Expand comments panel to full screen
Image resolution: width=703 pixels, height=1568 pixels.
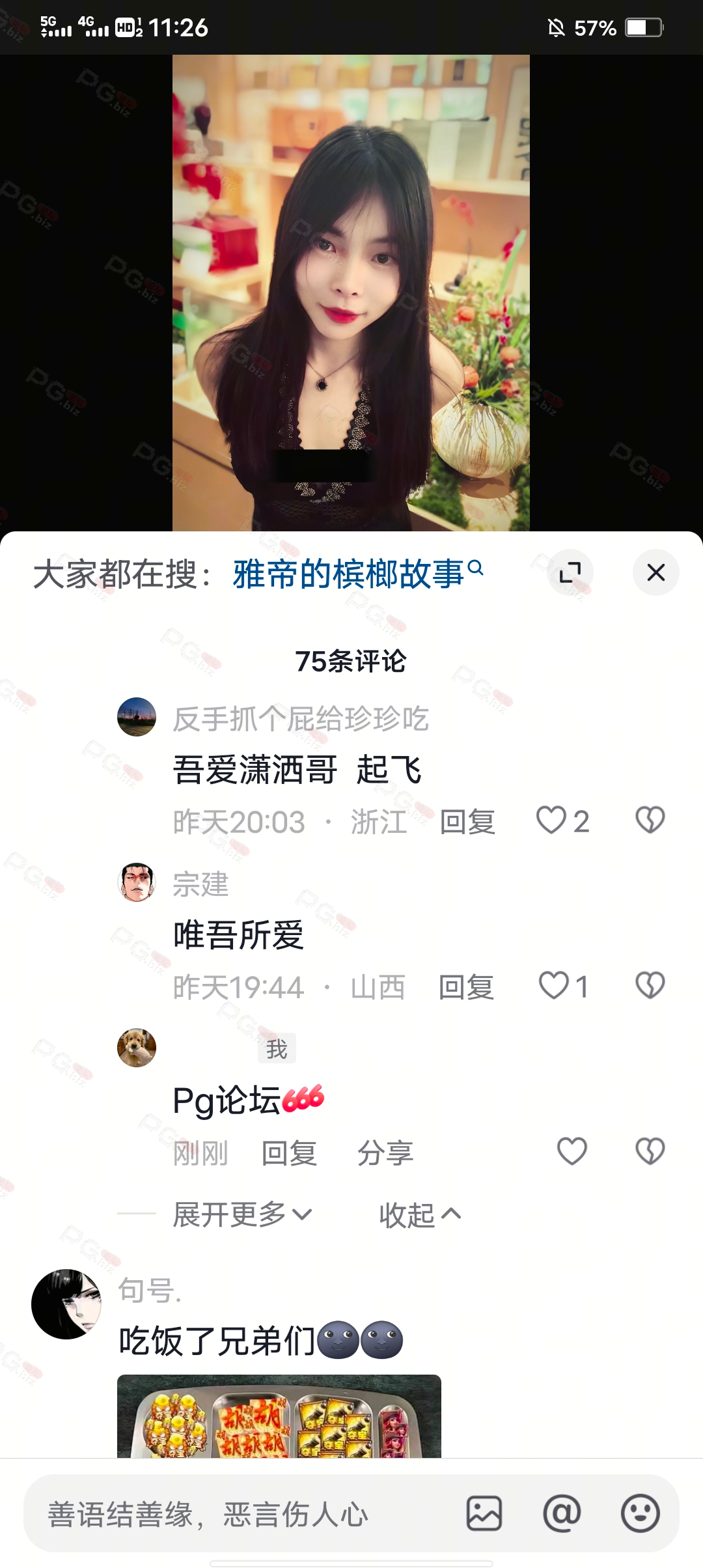[x=570, y=572]
